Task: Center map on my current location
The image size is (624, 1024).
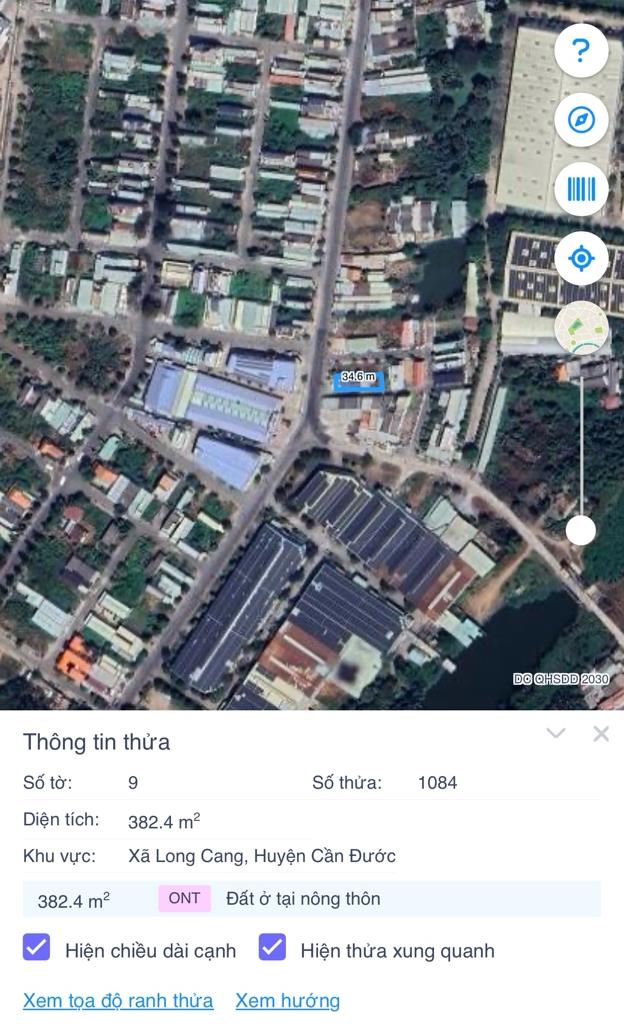Action: click(581, 259)
